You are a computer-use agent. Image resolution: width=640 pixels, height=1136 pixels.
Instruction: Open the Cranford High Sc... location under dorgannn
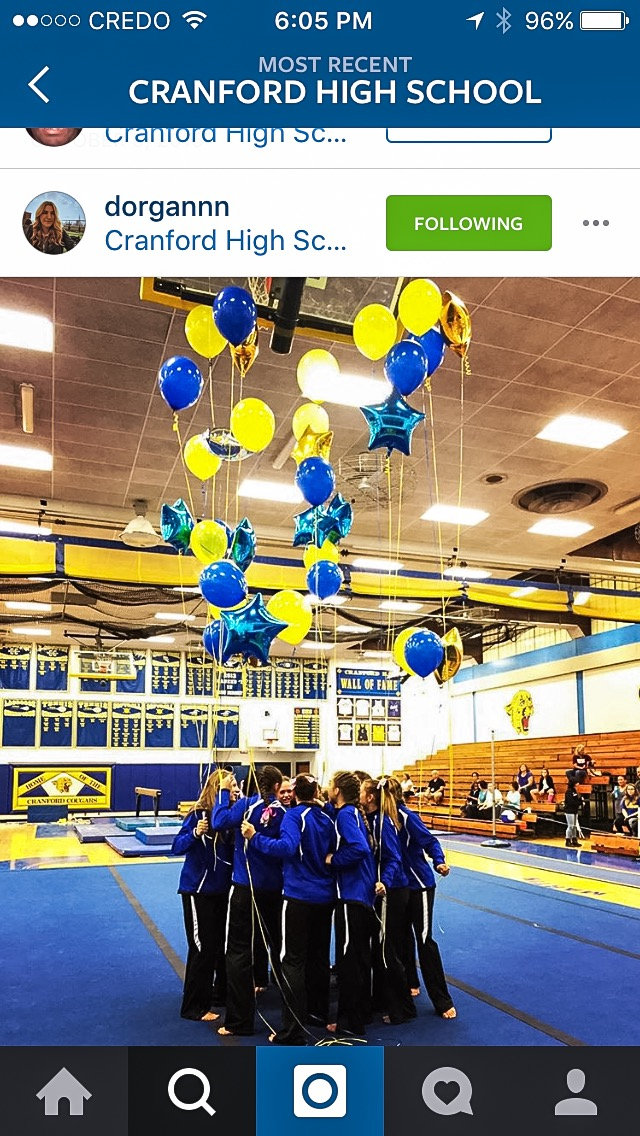tap(225, 241)
